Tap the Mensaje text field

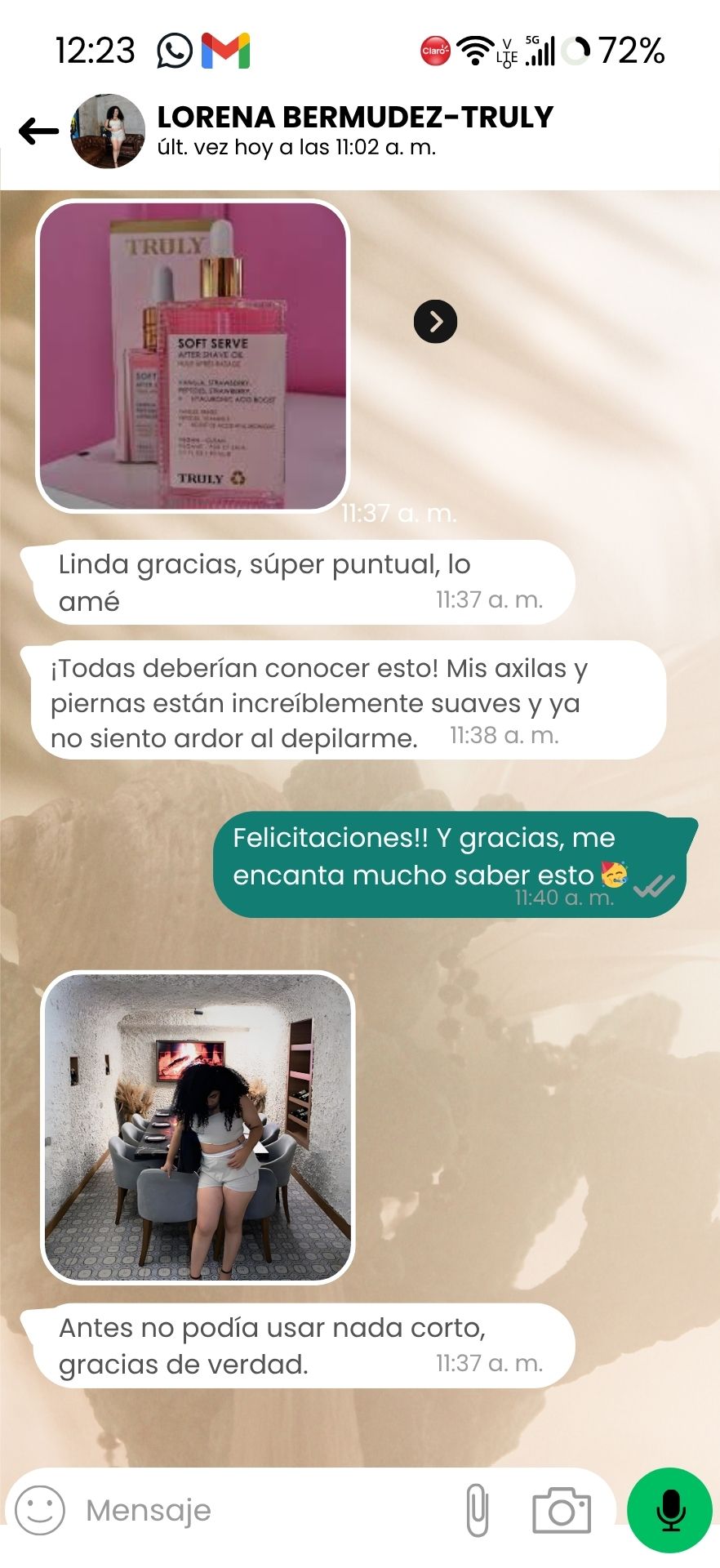pyautogui.click(x=261, y=1510)
